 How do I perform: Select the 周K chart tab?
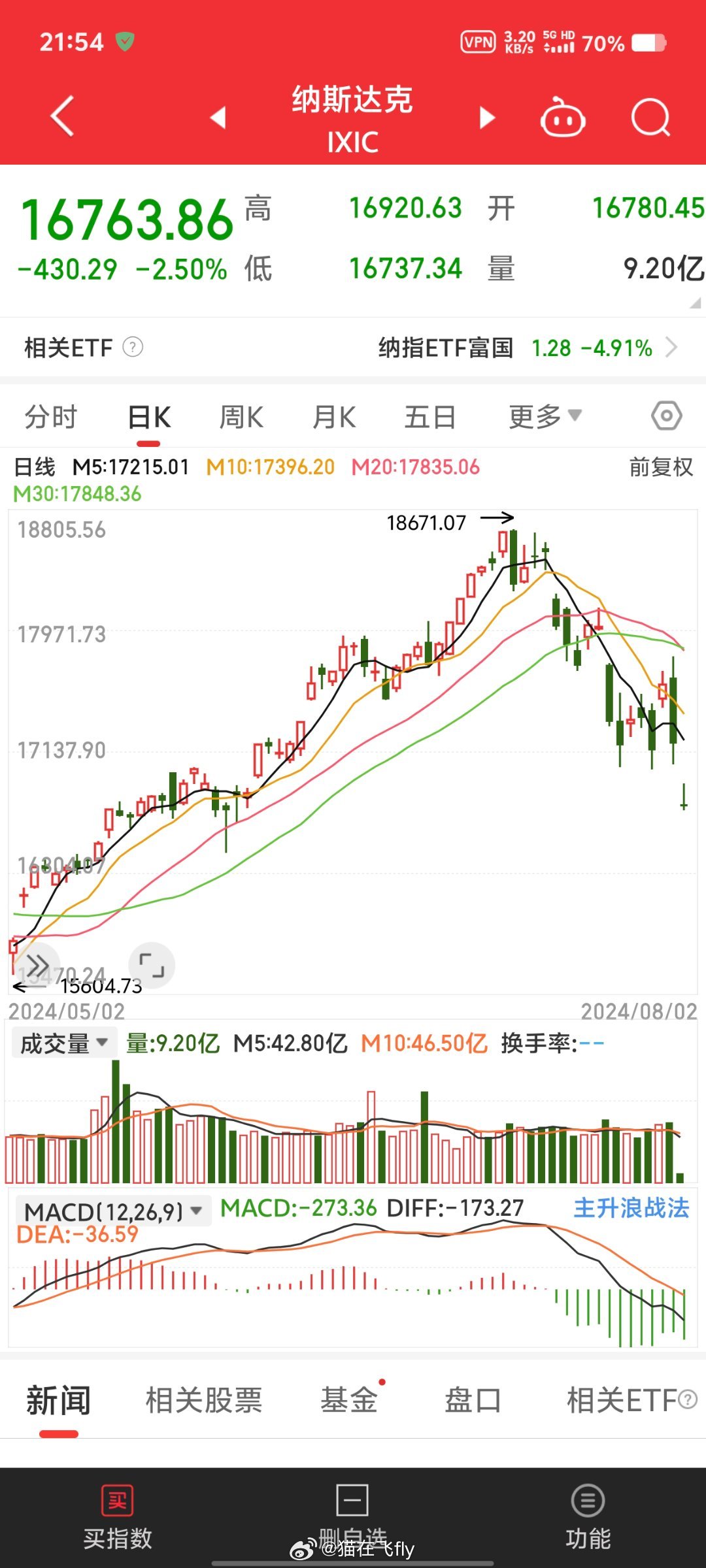(x=241, y=417)
